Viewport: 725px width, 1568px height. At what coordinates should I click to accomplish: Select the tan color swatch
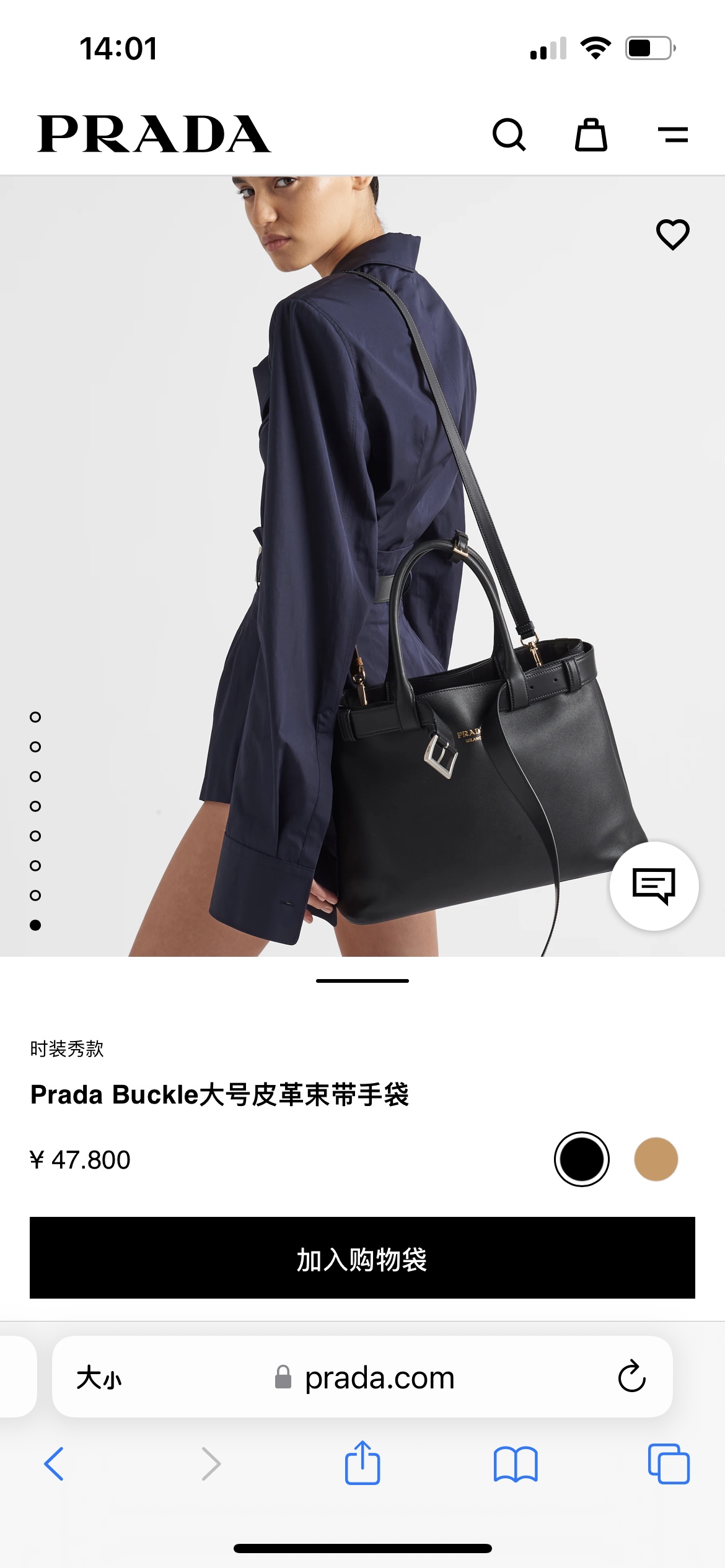(656, 1159)
